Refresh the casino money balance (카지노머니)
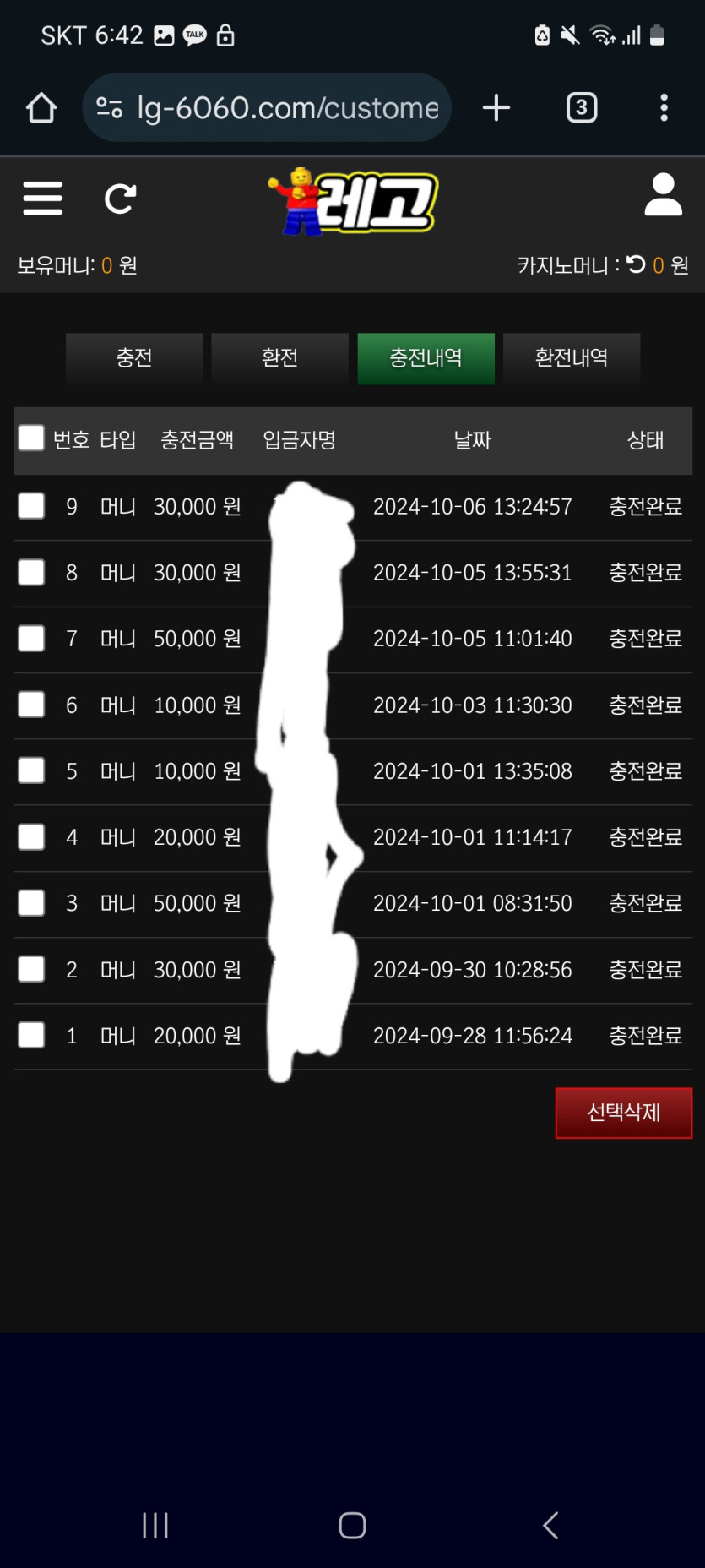The width and height of the screenshot is (705, 1568). (x=636, y=264)
